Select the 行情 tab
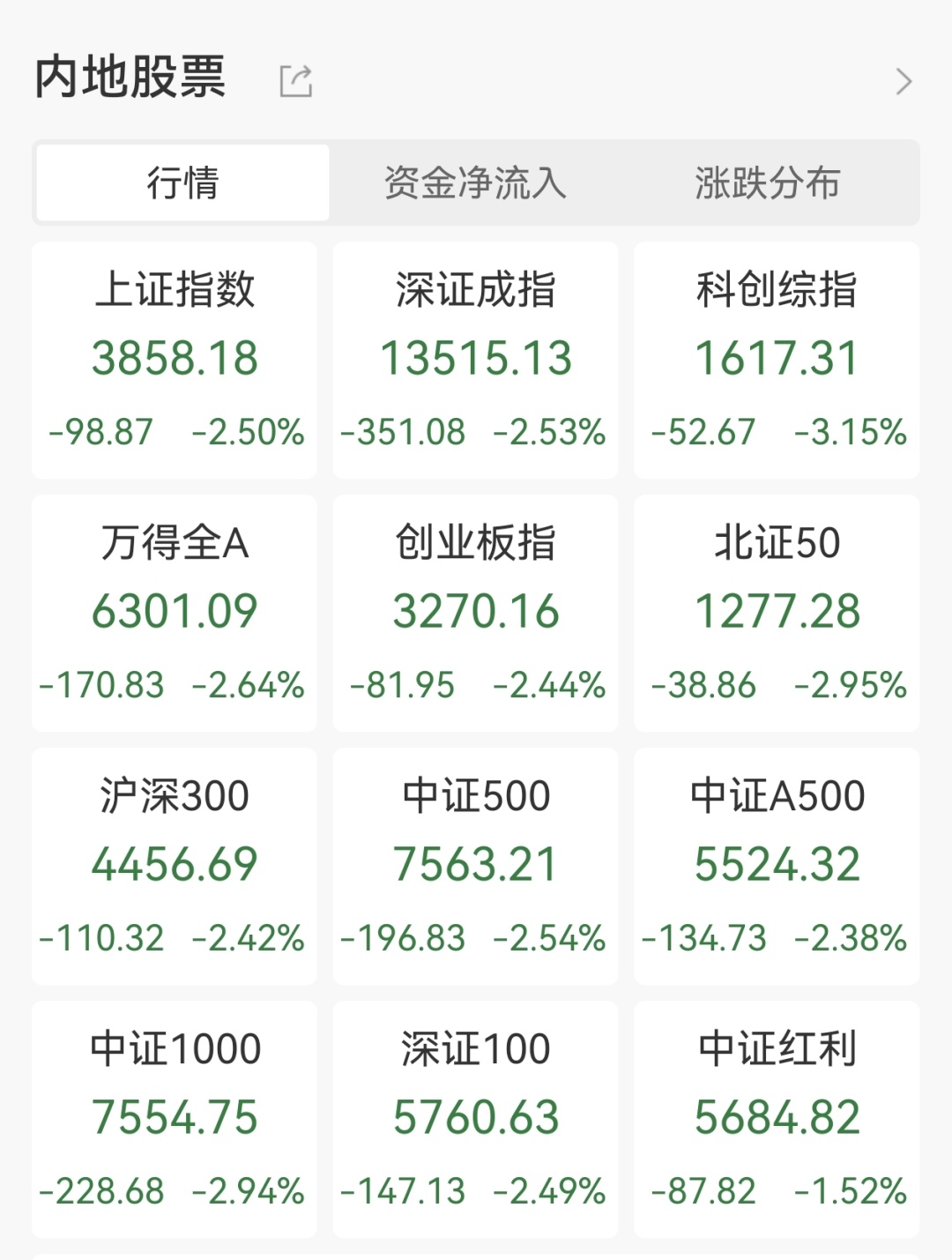The width and height of the screenshot is (952, 1260). coord(181,183)
